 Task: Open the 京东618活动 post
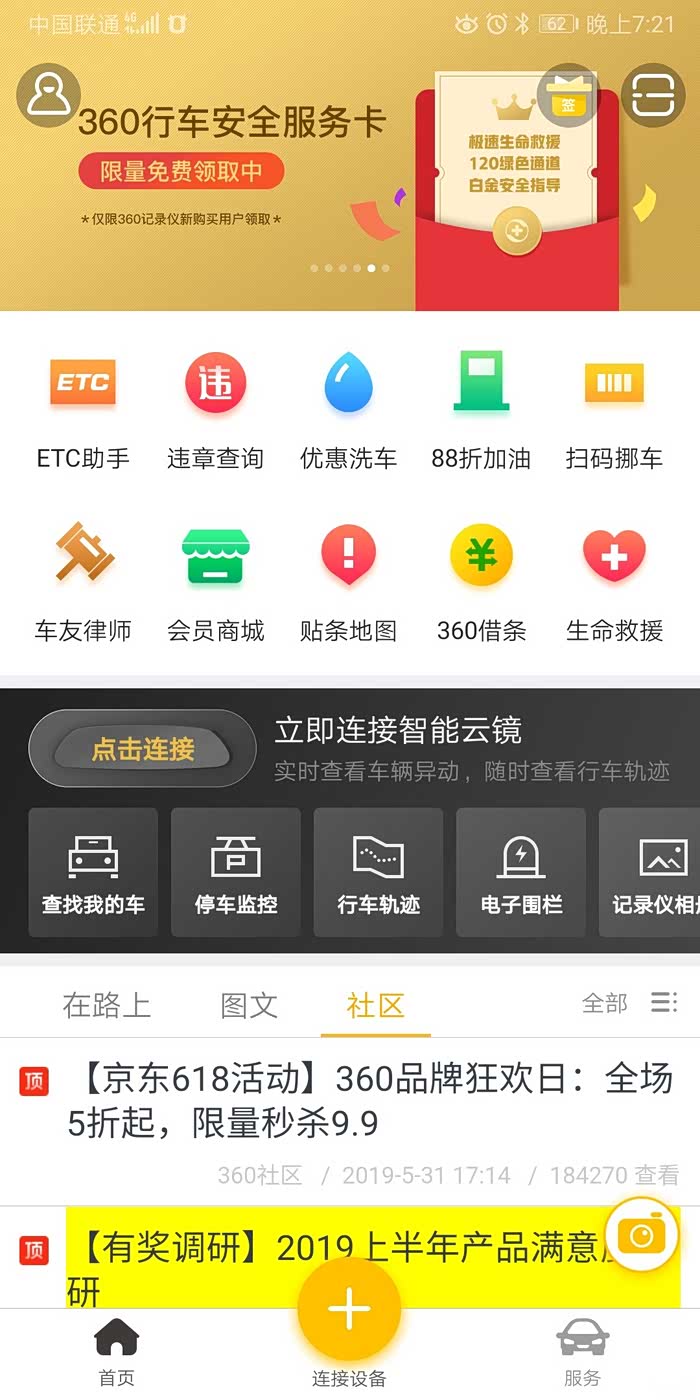(x=370, y=1100)
